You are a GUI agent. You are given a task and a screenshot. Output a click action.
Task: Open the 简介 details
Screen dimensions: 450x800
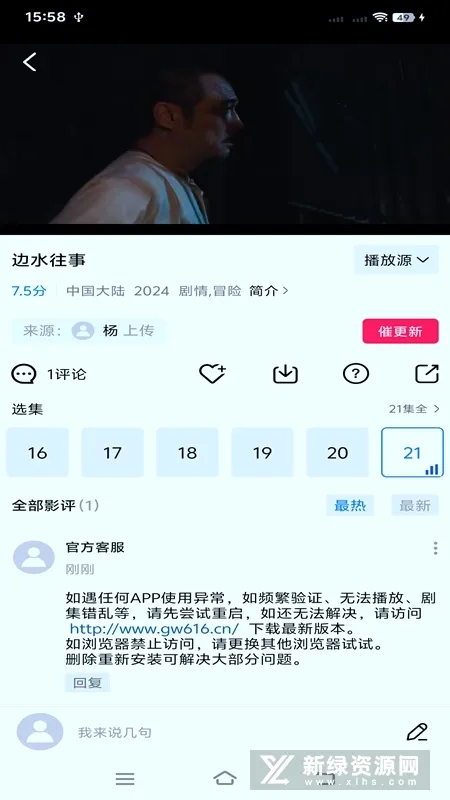click(x=269, y=291)
